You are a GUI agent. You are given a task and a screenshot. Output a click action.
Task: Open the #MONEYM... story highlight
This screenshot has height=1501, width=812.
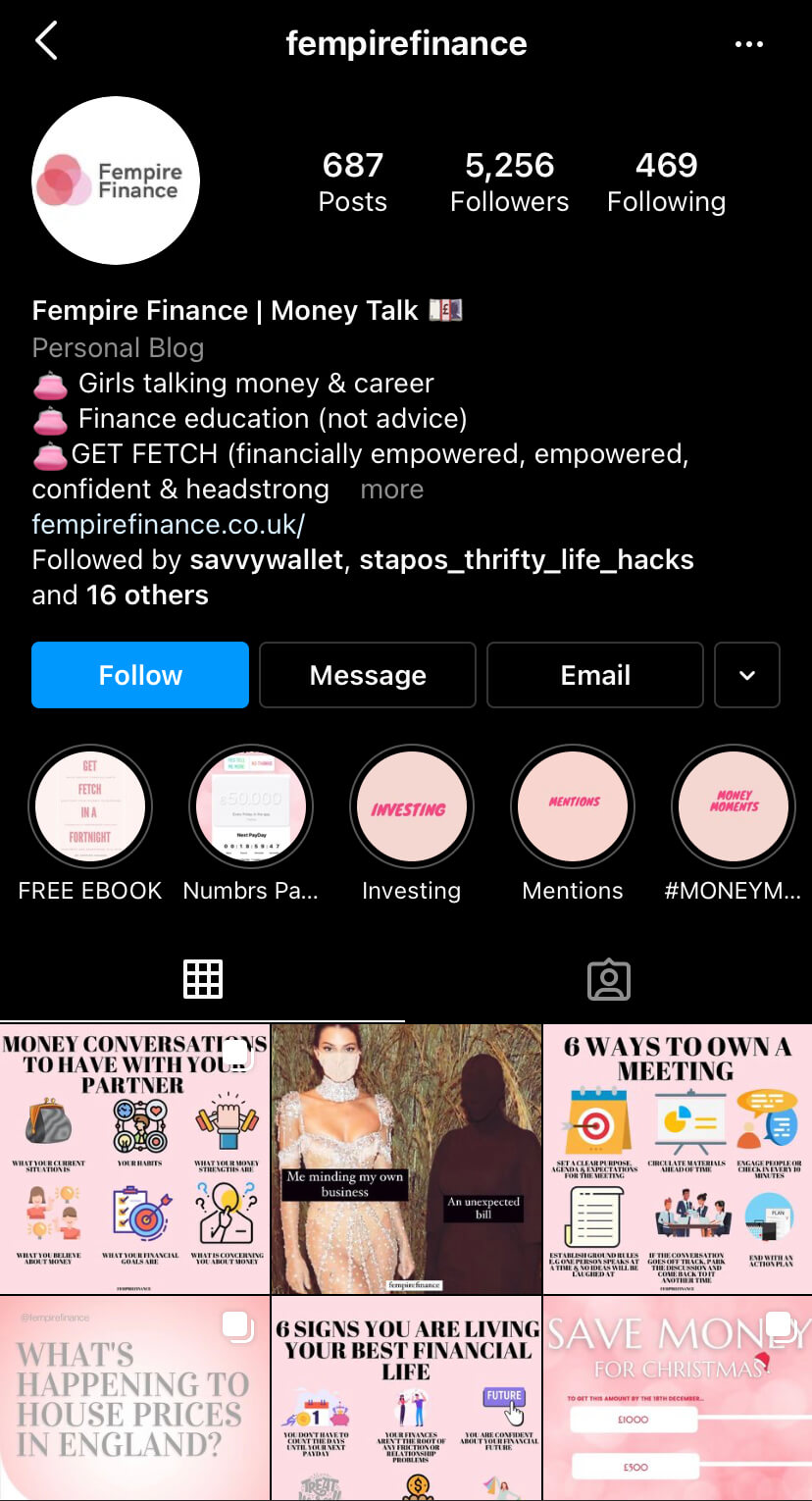pyautogui.click(x=734, y=806)
